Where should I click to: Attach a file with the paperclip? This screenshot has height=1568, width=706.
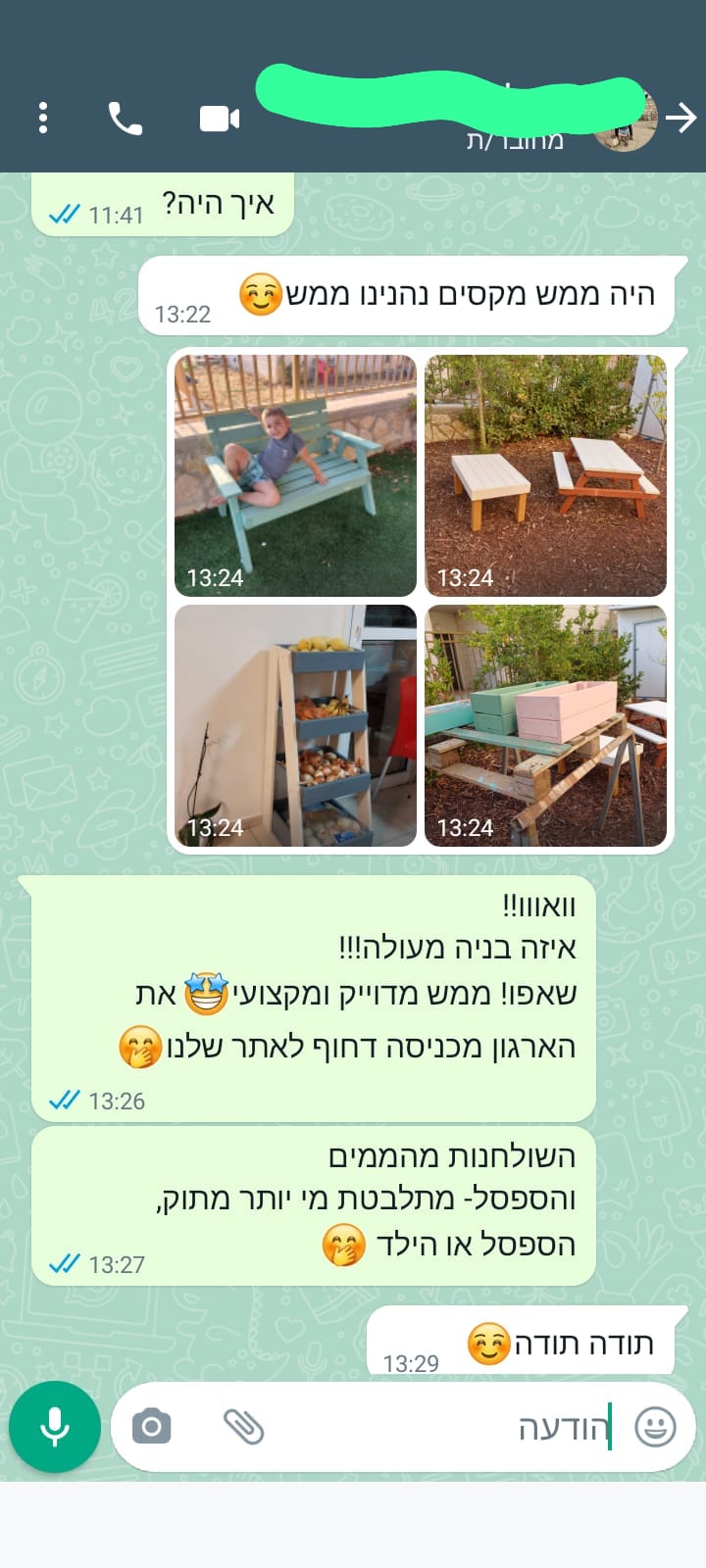[x=243, y=1427]
